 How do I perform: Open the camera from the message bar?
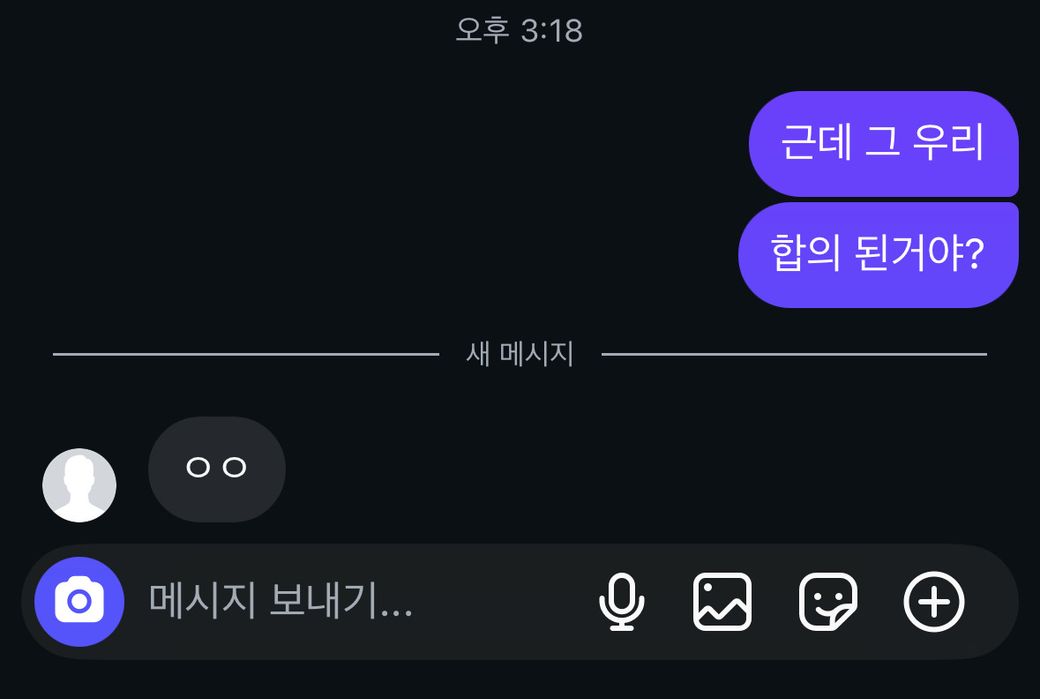click(x=79, y=602)
